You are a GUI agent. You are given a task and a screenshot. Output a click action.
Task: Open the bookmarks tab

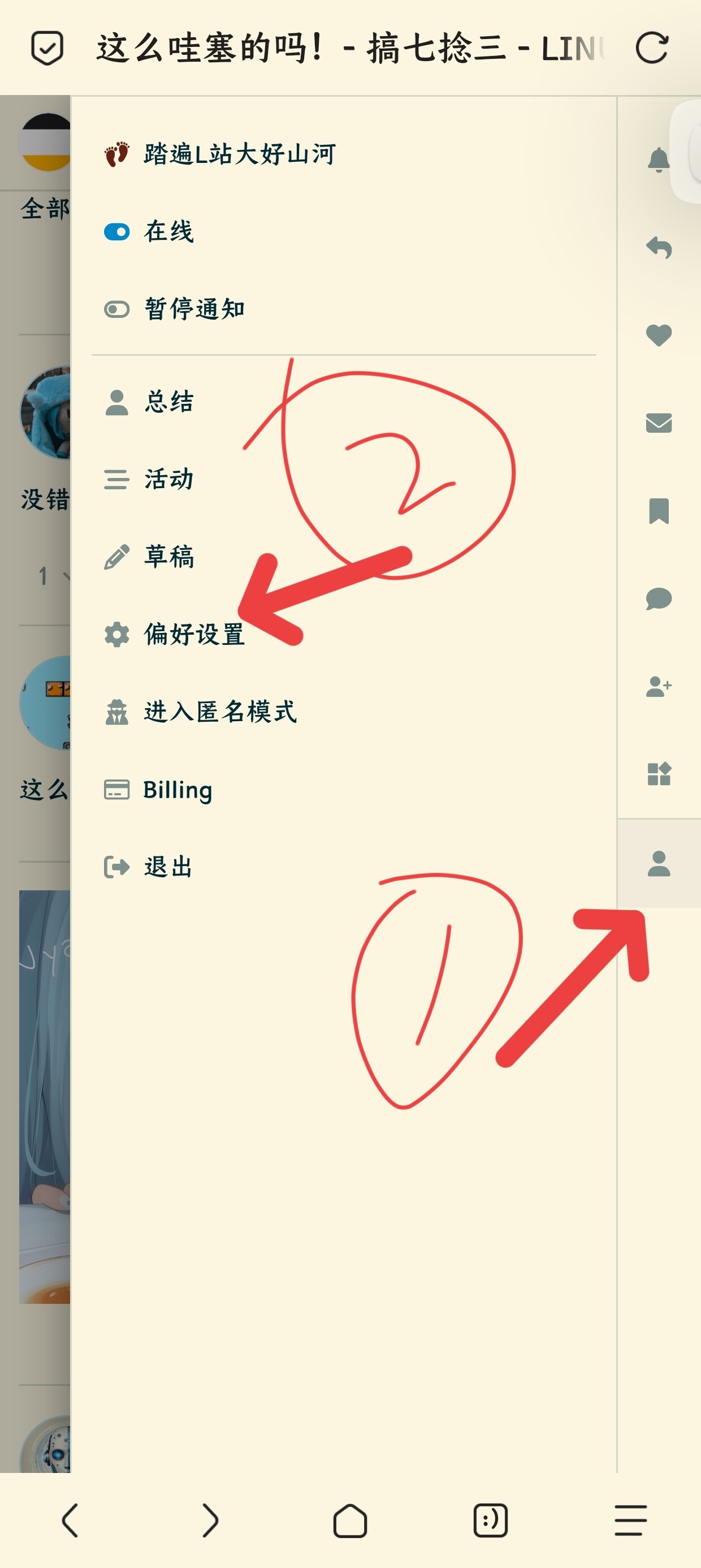659,511
